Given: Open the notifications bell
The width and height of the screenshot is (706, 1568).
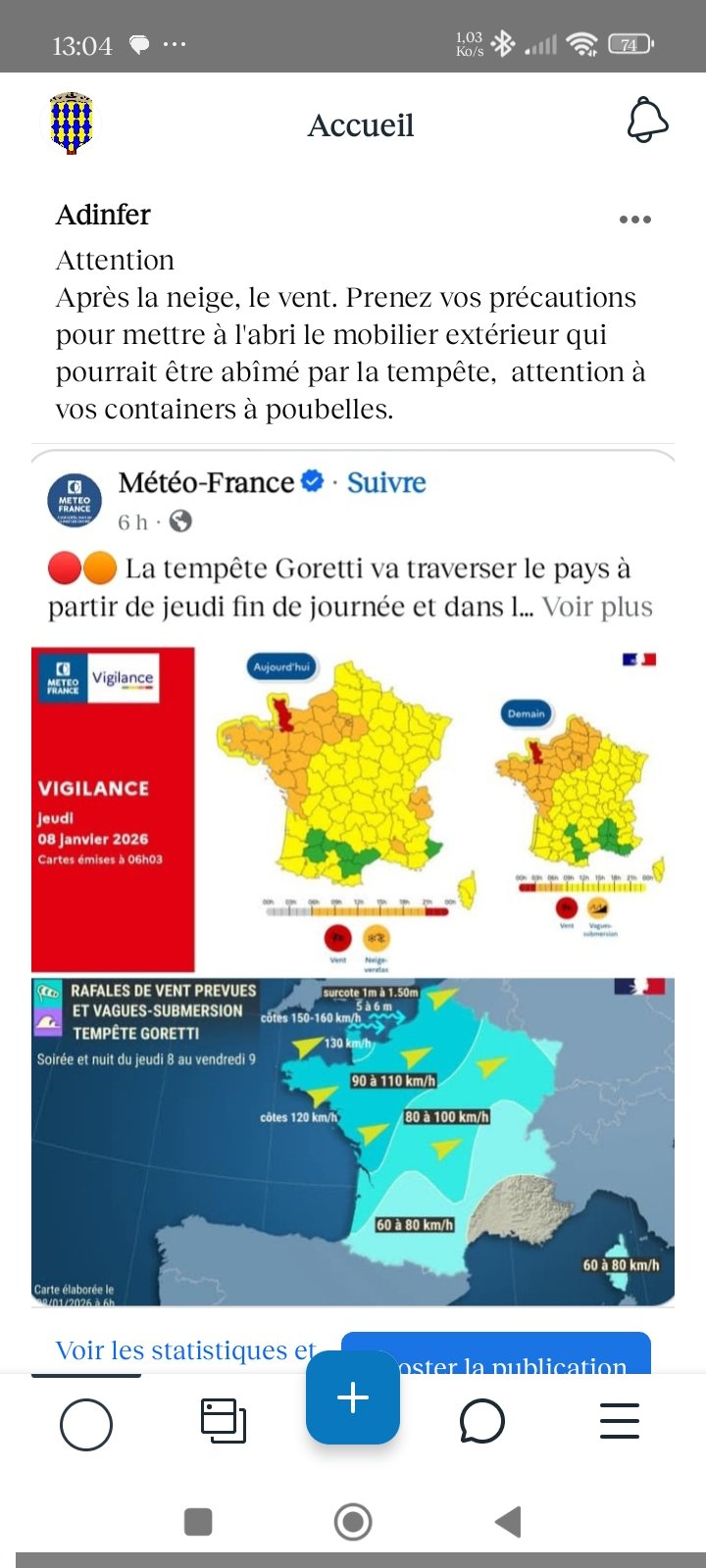Looking at the screenshot, I should click(647, 122).
